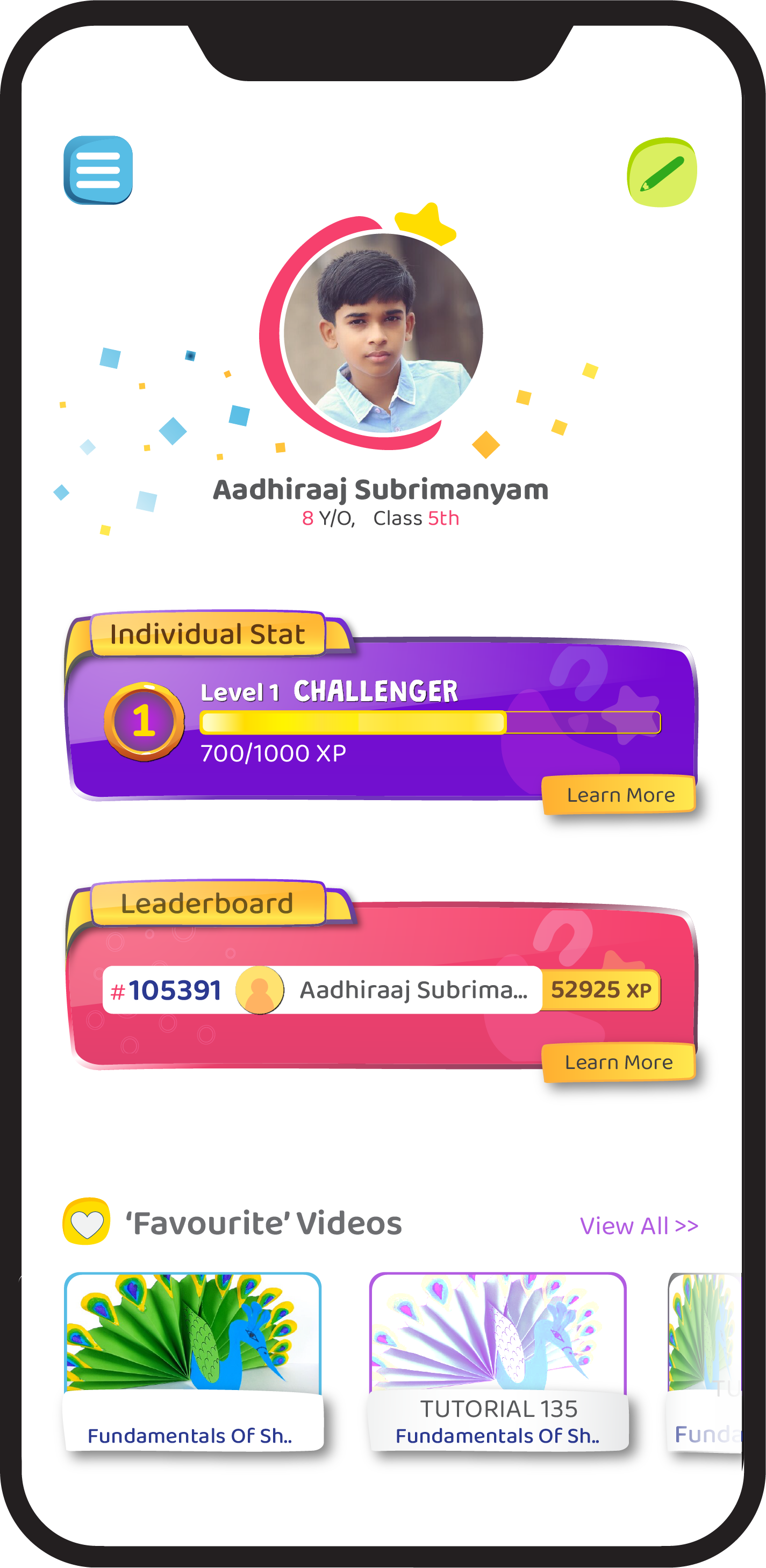The width and height of the screenshot is (766, 1568).
Task: Tap the green pencil edit icon
Action: click(662, 172)
